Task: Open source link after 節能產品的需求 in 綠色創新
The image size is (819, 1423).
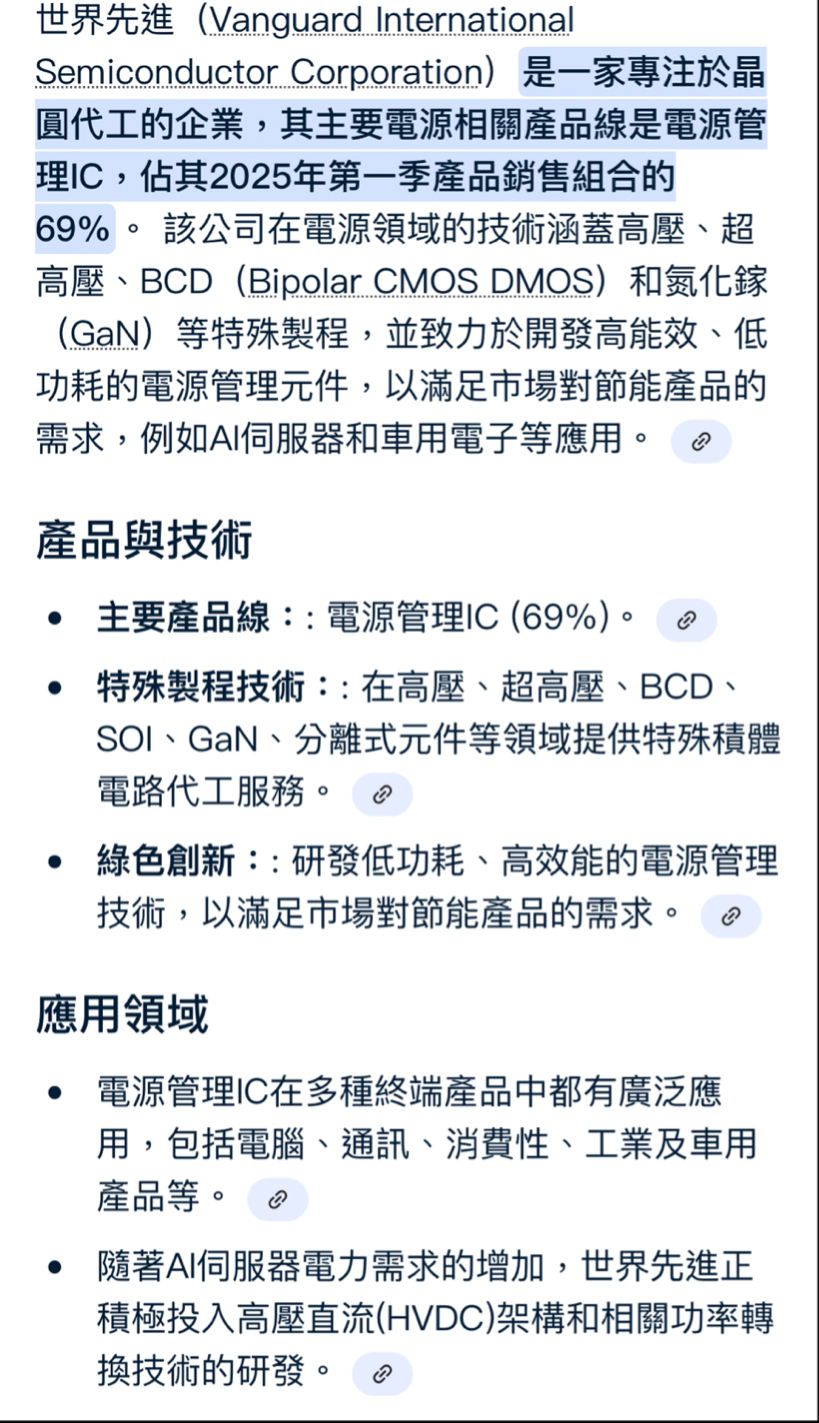Action: 730,916
